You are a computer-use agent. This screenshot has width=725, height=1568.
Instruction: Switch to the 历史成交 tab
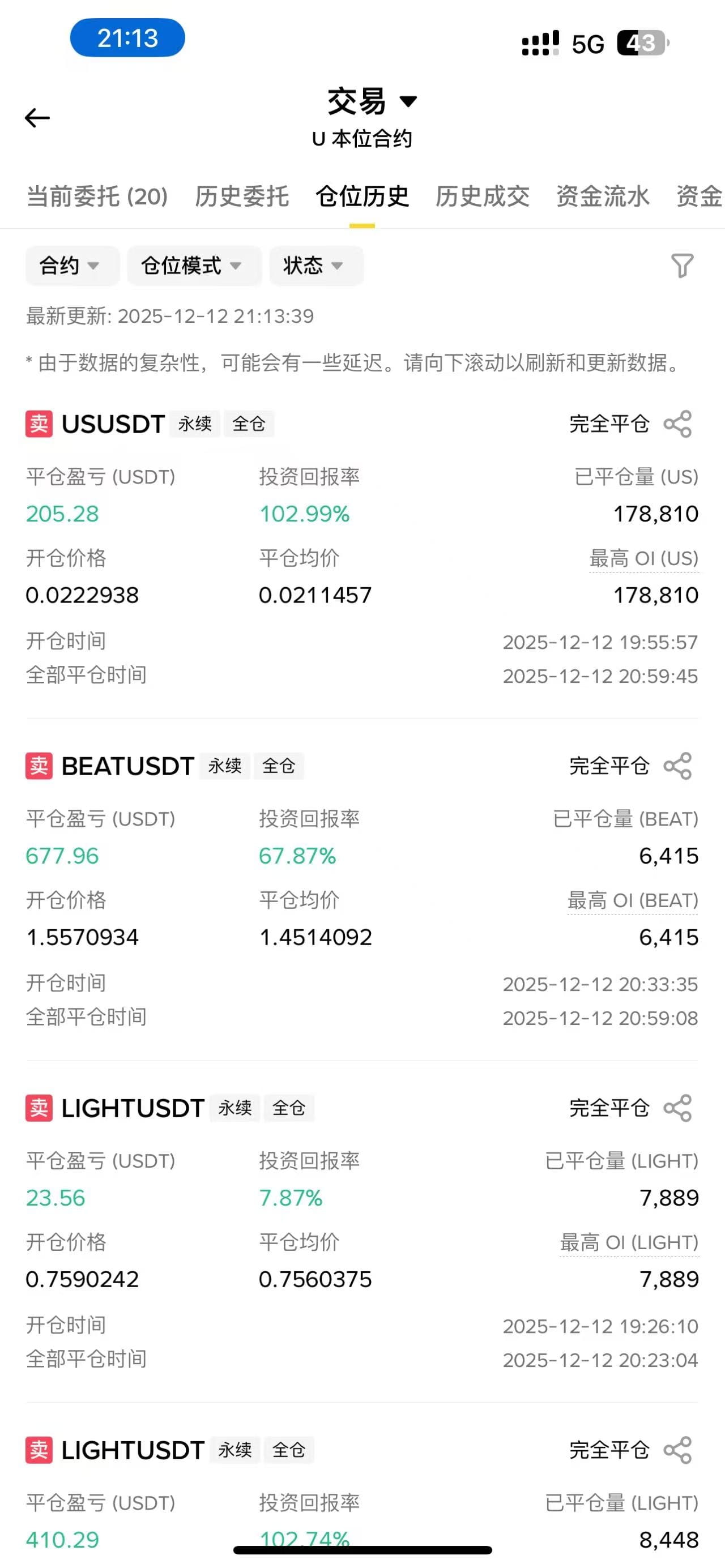click(482, 196)
